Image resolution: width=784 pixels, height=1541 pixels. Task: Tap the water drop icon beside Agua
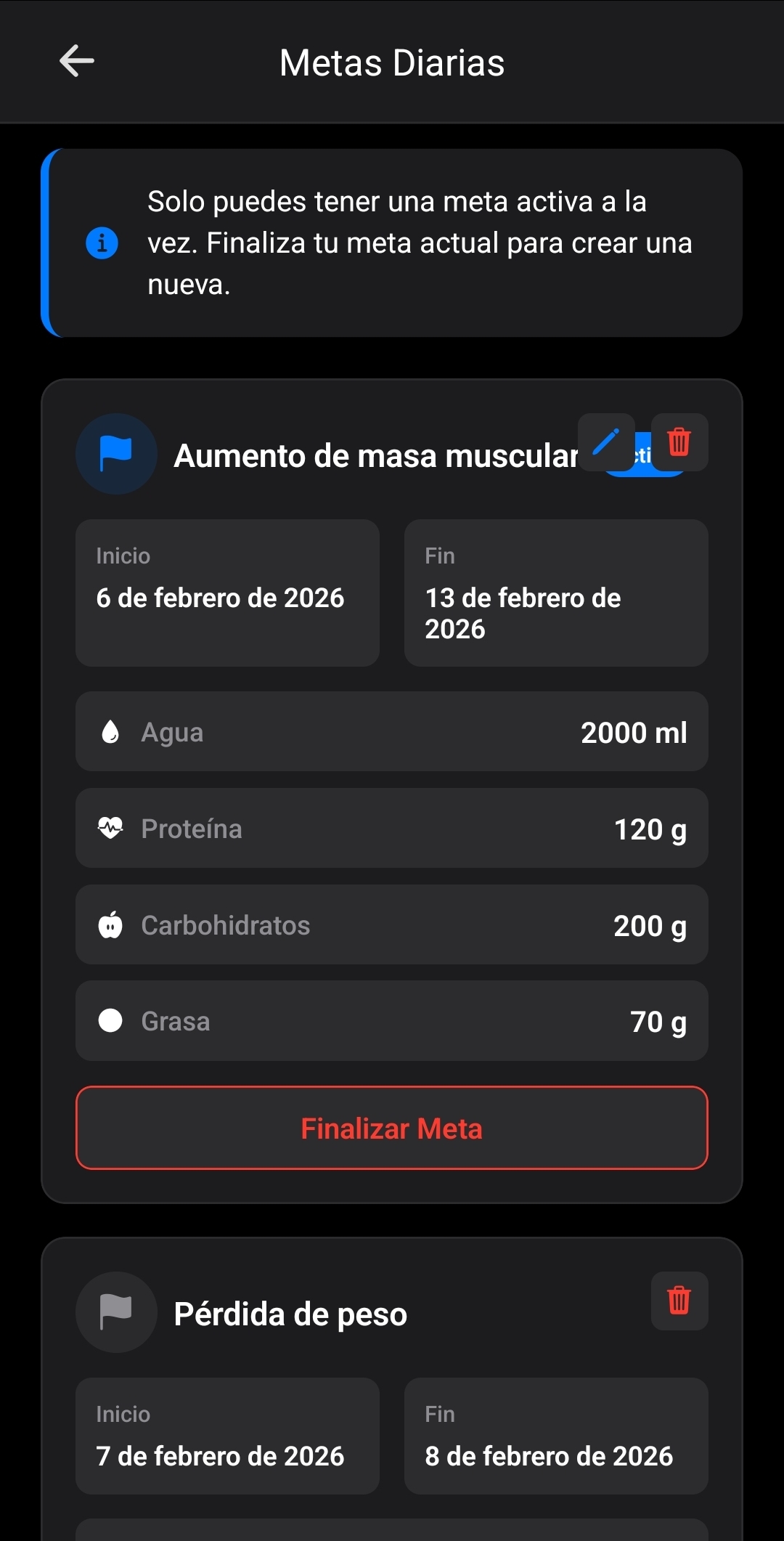pos(110,731)
